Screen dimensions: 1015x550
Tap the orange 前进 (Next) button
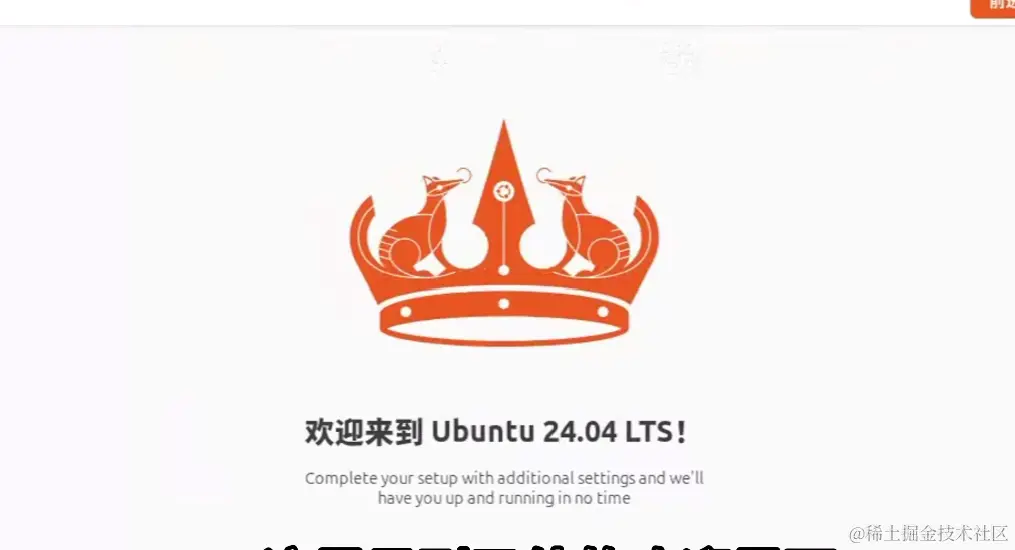(995, 6)
